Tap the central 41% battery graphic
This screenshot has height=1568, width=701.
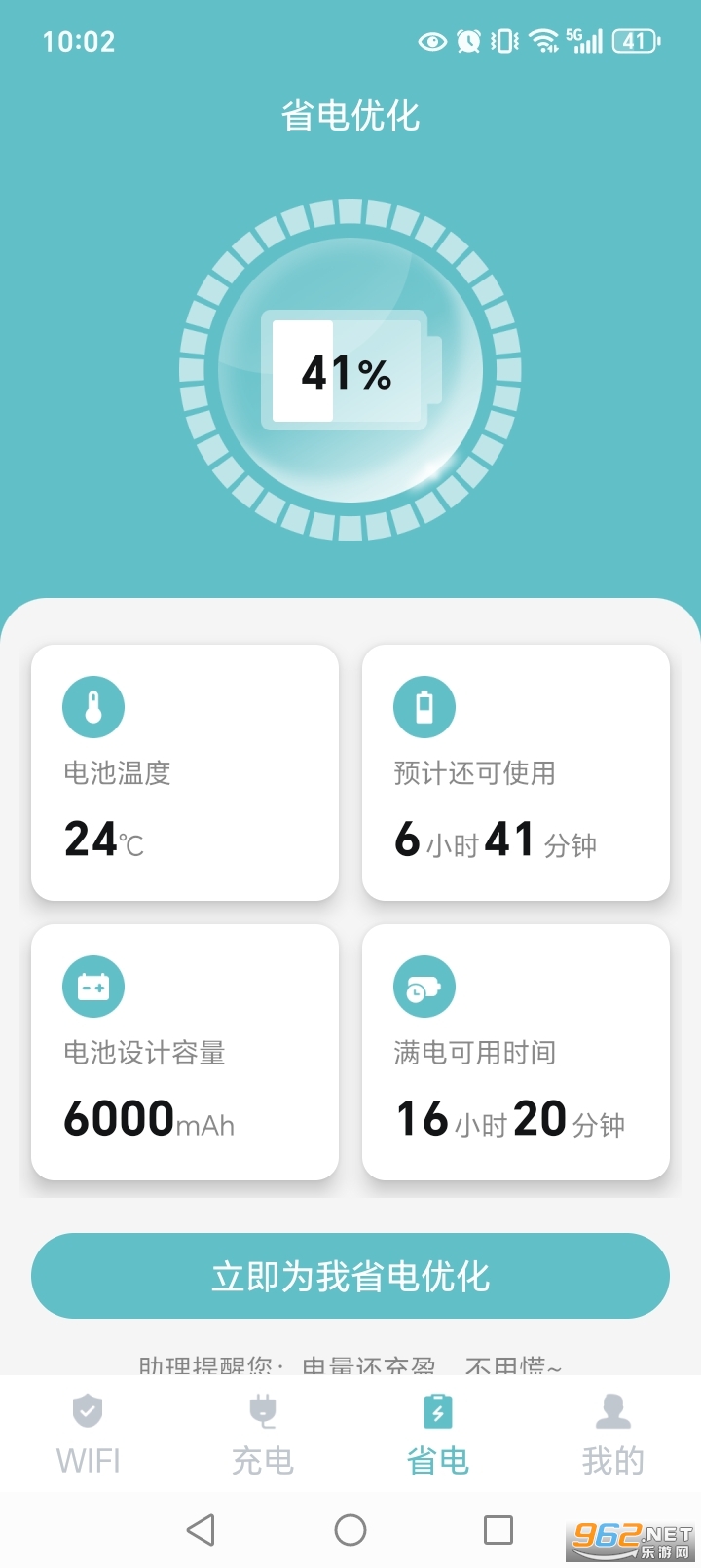pyautogui.click(x=350, y=370)
